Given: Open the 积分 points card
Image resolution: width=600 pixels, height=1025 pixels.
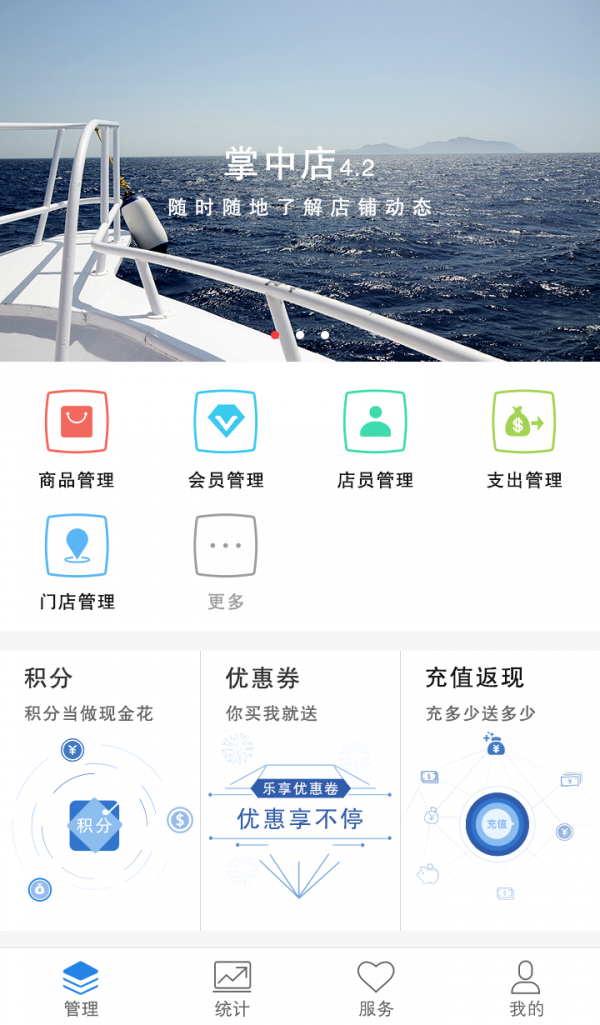Looking at the screenshot, I should (x=99, y=790).
